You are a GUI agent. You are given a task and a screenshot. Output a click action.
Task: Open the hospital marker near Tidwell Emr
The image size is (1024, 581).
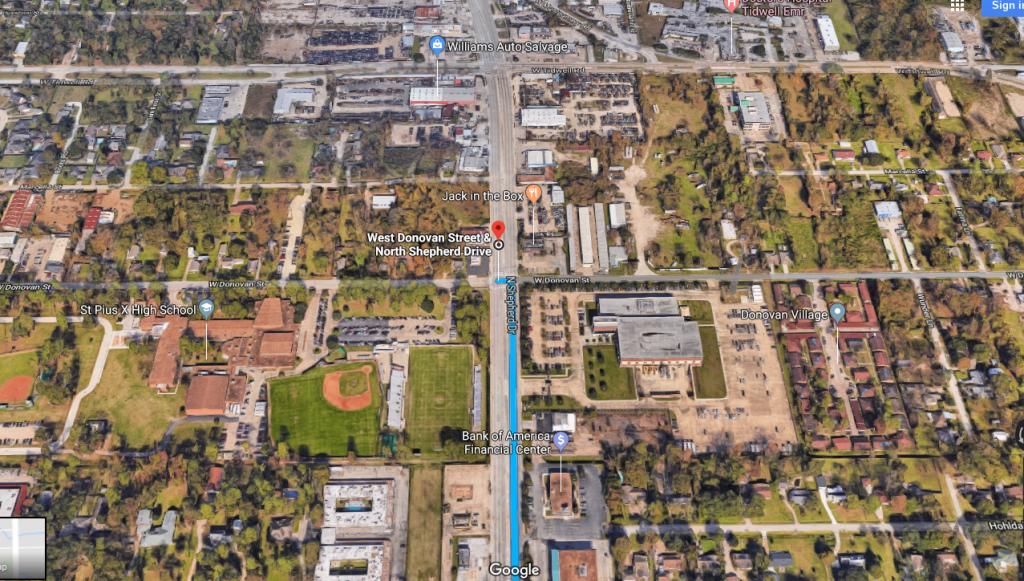(731, 5)
